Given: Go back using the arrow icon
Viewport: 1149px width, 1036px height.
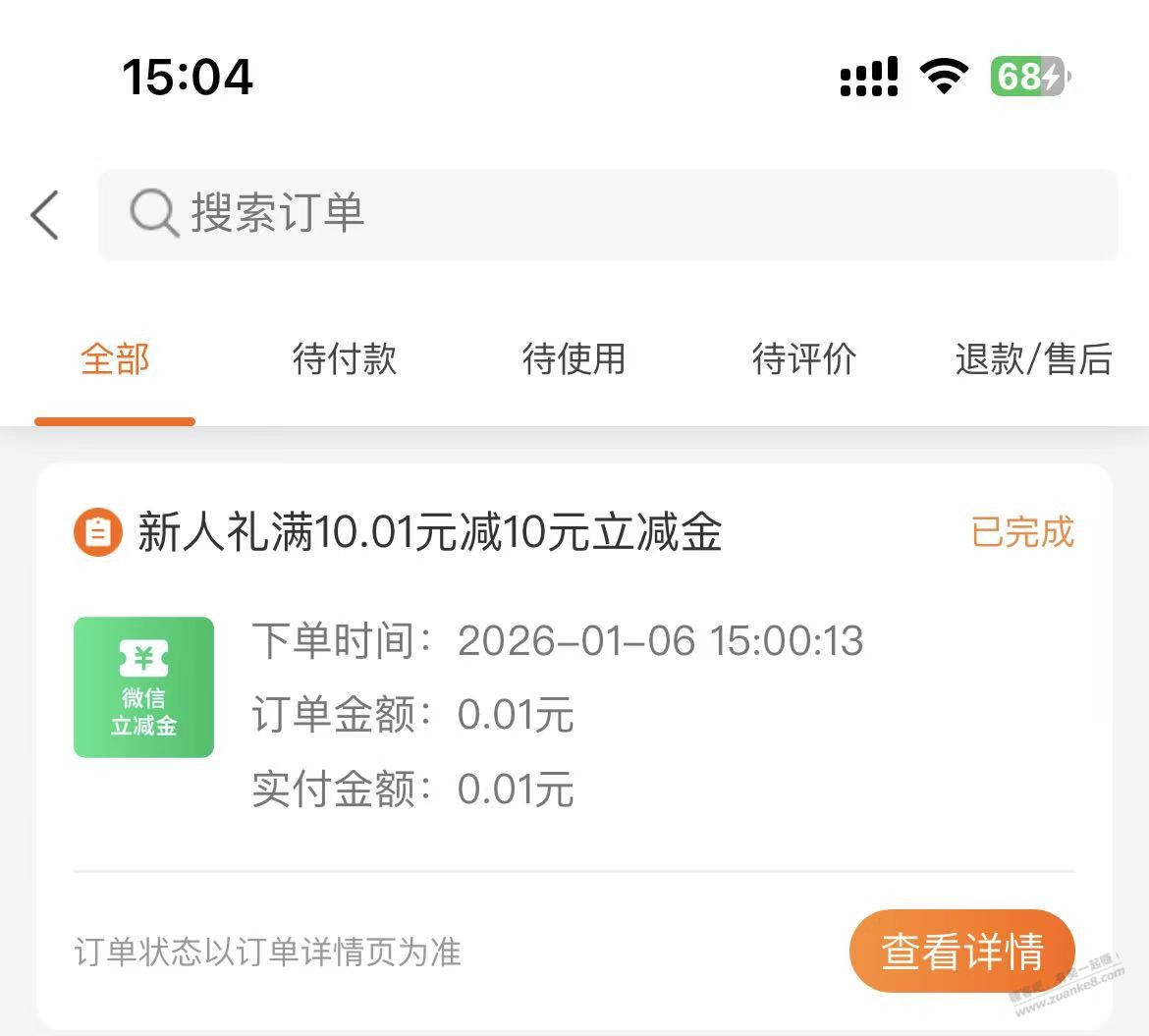Looking at the screenshot, I should tap(45, 215).
